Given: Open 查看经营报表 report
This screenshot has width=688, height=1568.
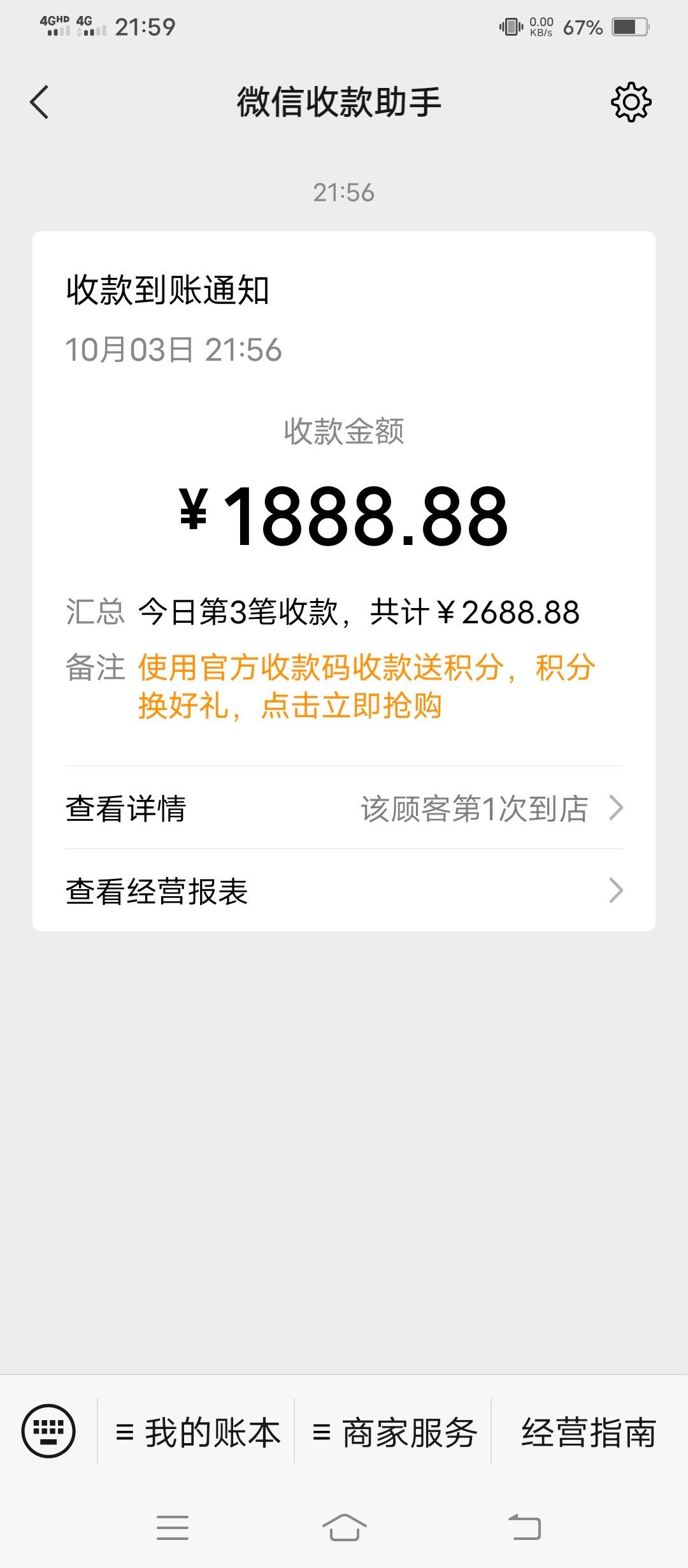Looking at the screenshot, I should tap(344, 891).
